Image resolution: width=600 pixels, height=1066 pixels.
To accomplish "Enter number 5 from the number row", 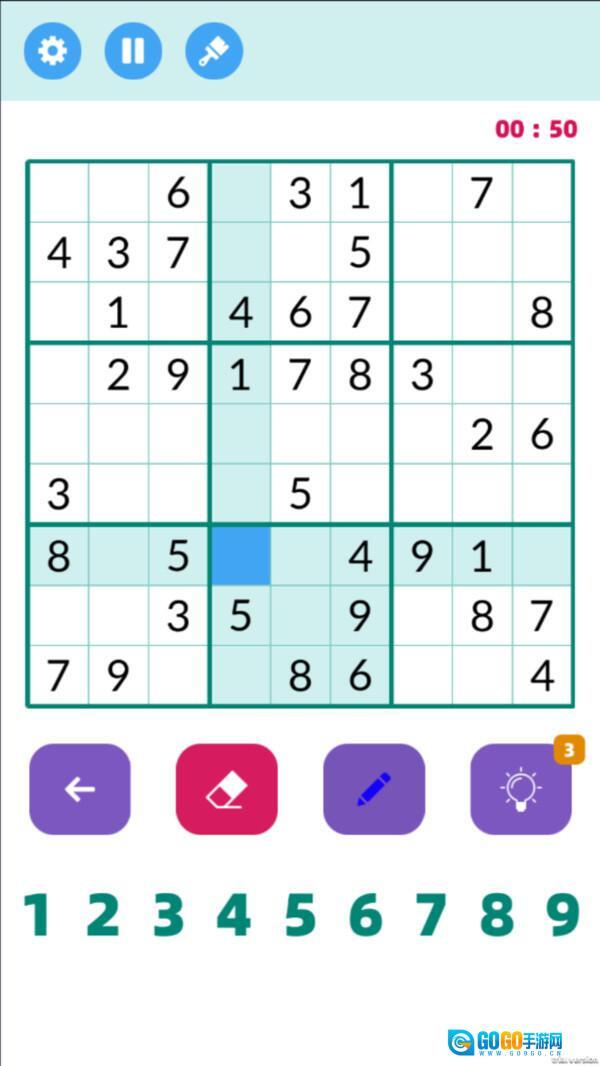I will coord(300,914).
